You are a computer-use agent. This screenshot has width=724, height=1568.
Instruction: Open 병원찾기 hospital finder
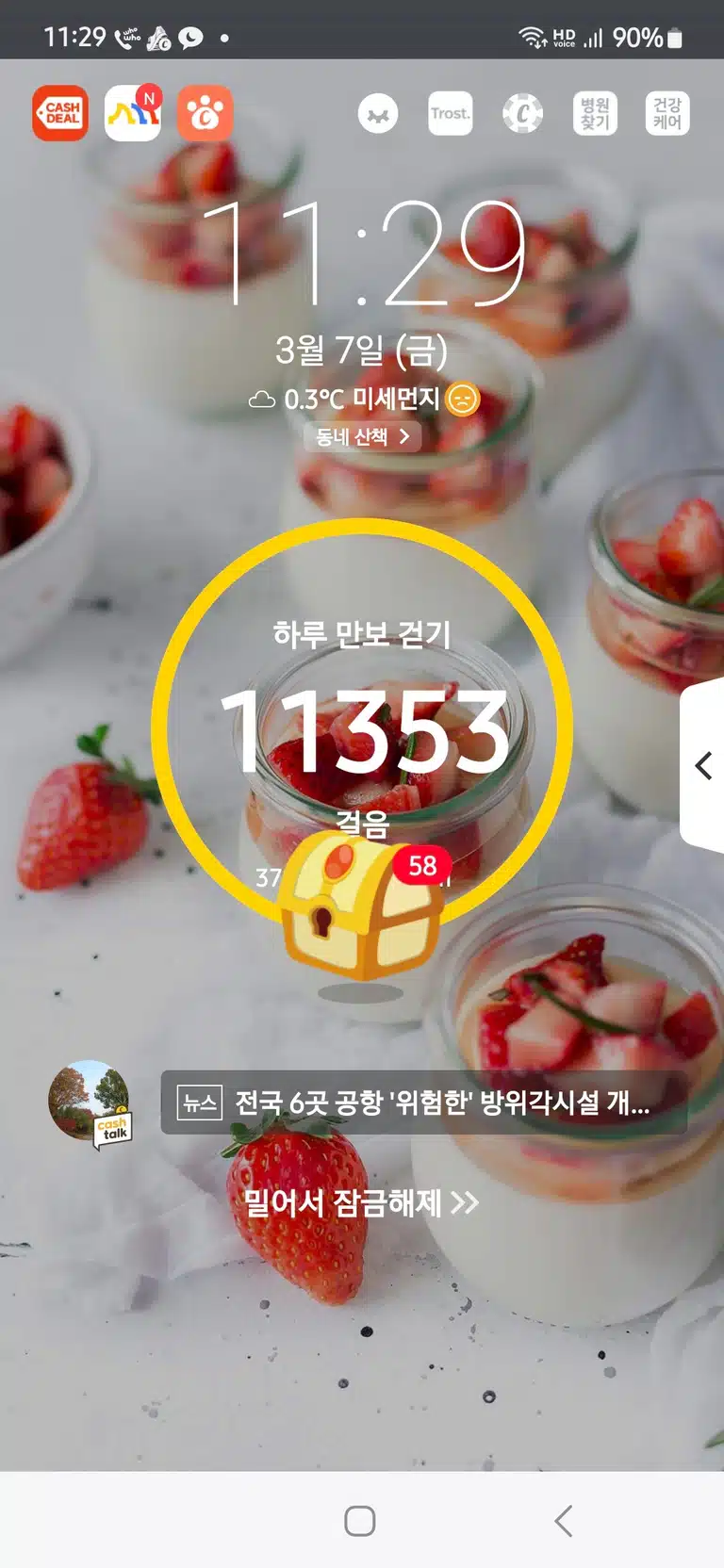click(x=595, y=114)
